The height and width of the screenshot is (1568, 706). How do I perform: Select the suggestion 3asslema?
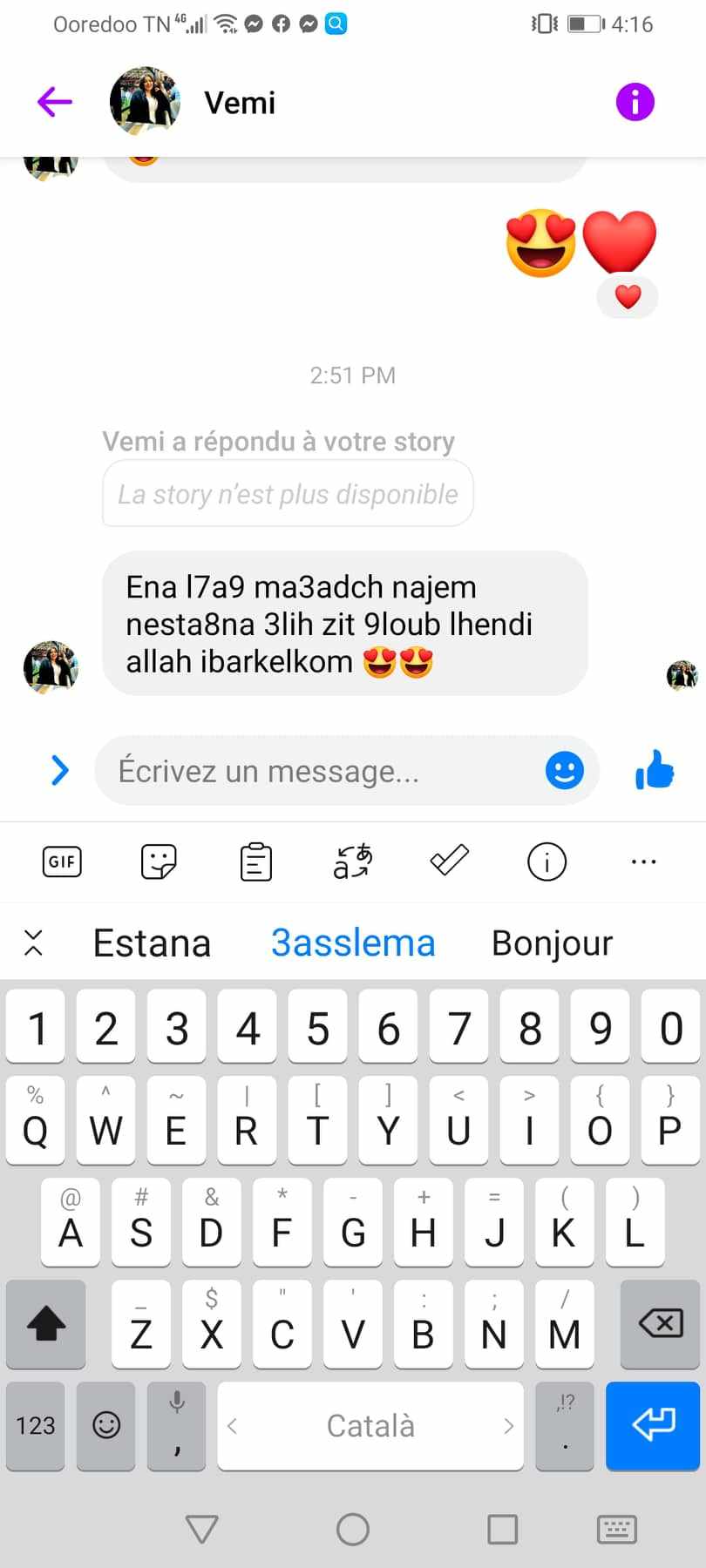353,943
